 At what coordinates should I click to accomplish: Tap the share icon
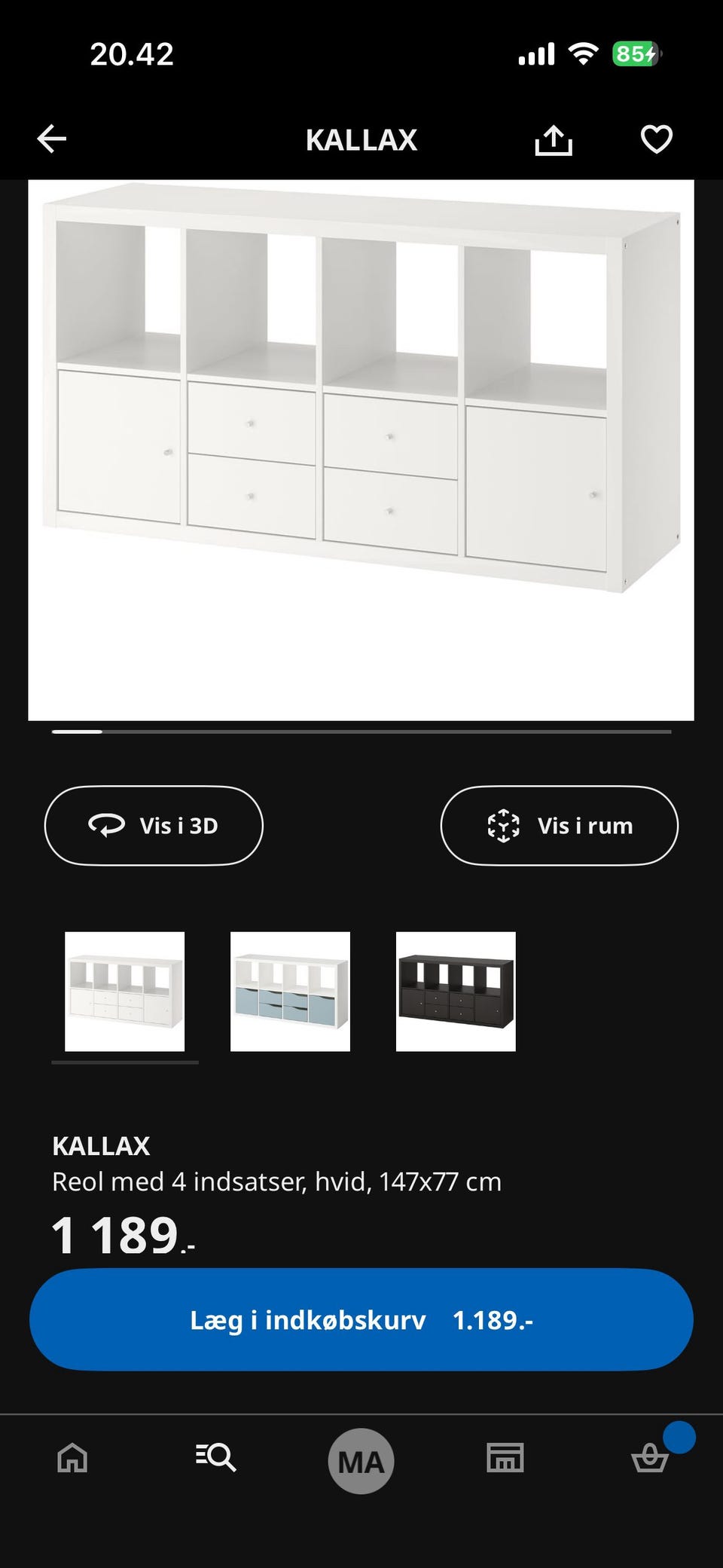(554, 139)
